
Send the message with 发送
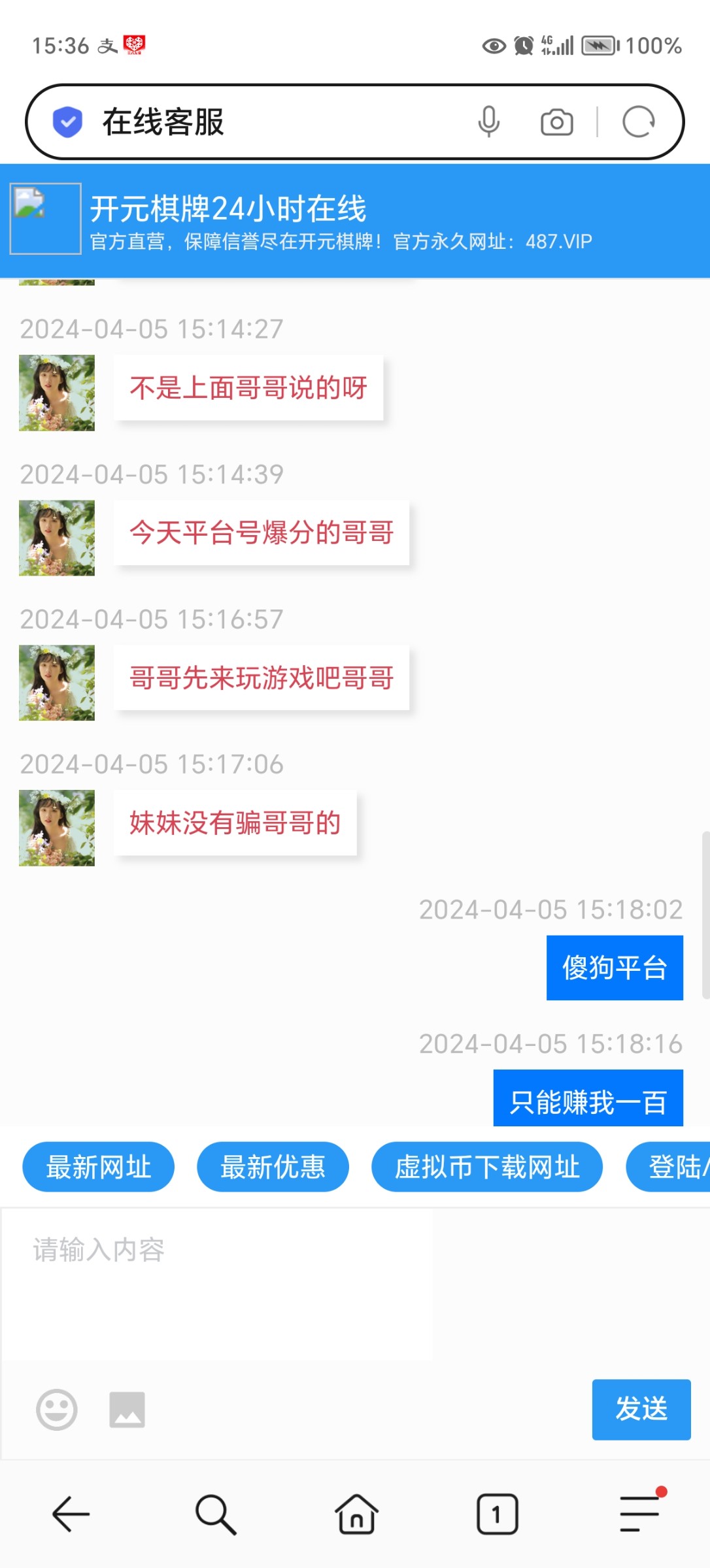641,1409
